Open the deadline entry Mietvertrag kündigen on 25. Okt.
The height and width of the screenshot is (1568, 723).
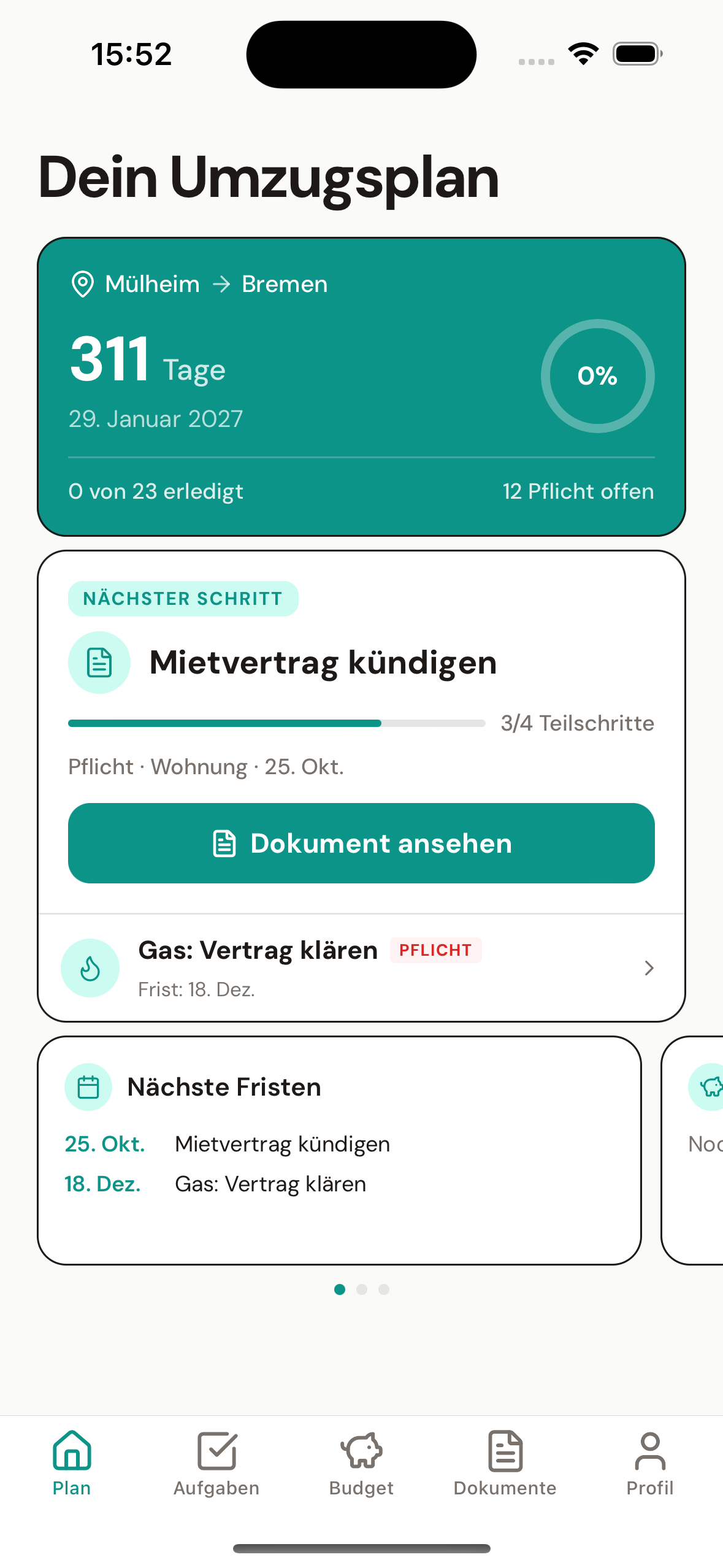pos(281,1143)
